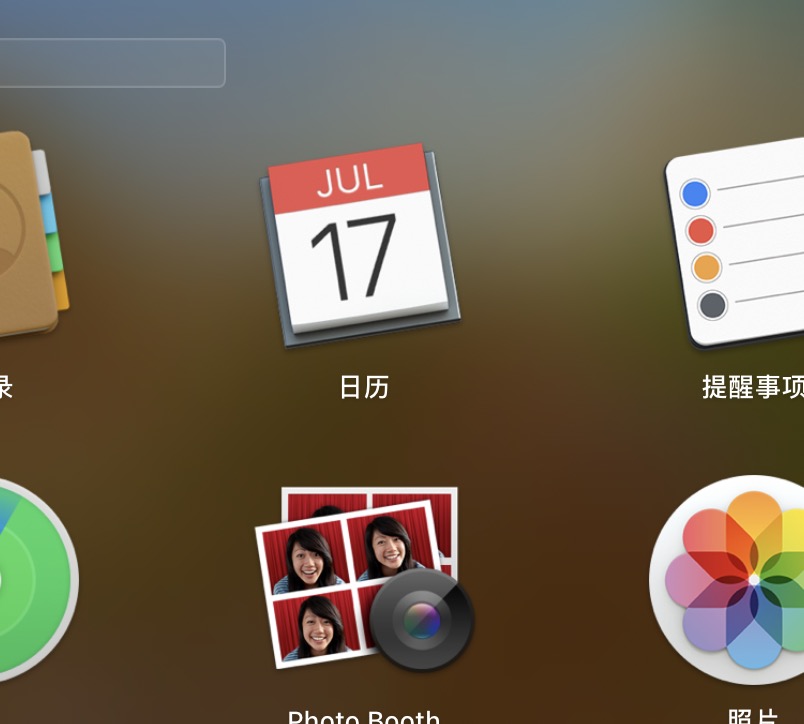Viewport: 804px width, 724px height.
Task: Open the Calendar app (日历)
Action: (x=361, y=247)
